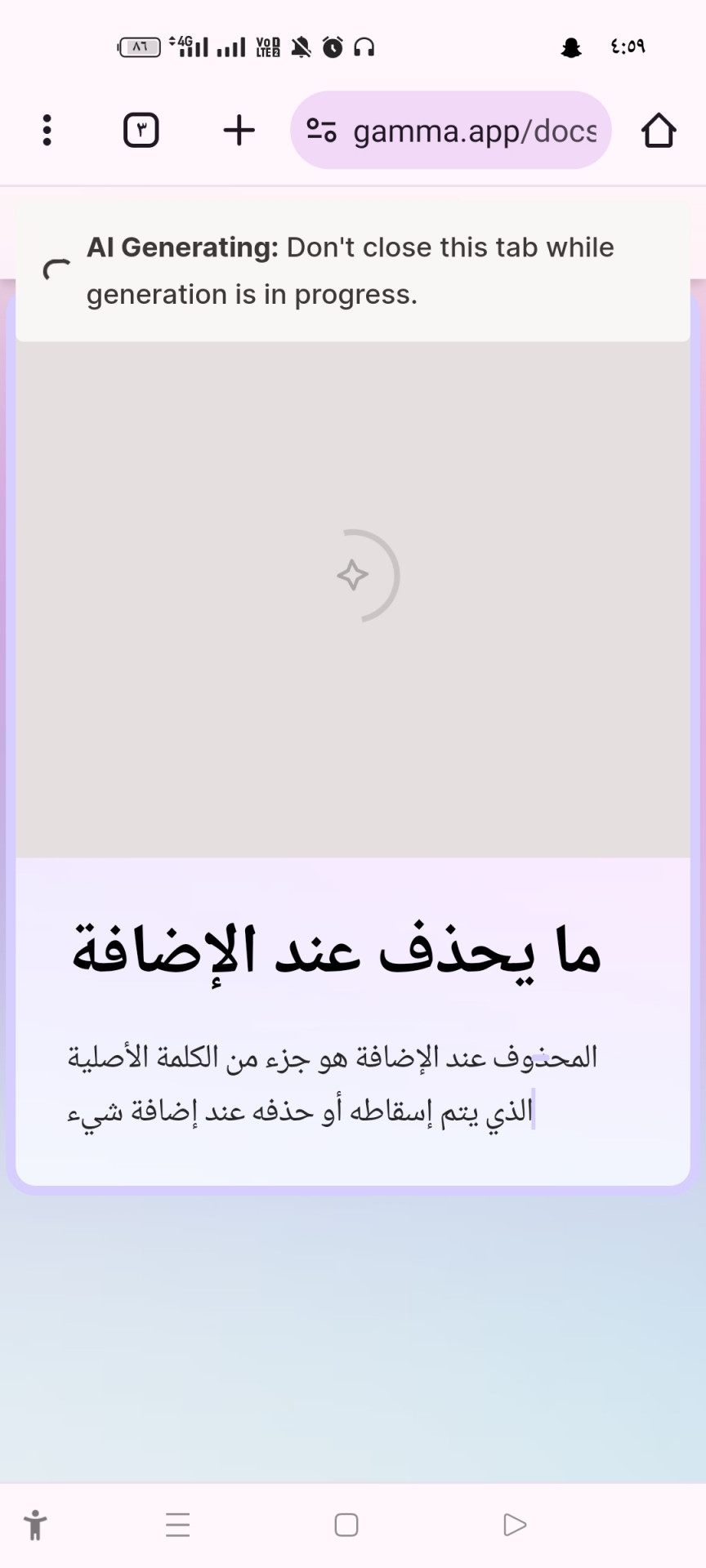This screenshot has width=706, height=1568.
Task: Open a new browser tab
Action: [x=239, y=130]
